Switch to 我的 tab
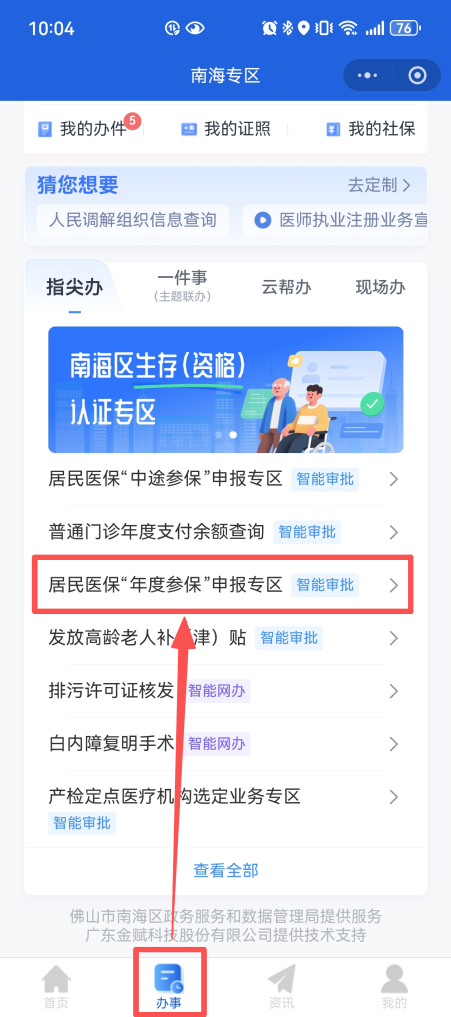This screenshot has height=1017, width=451. tap(395, 986)
